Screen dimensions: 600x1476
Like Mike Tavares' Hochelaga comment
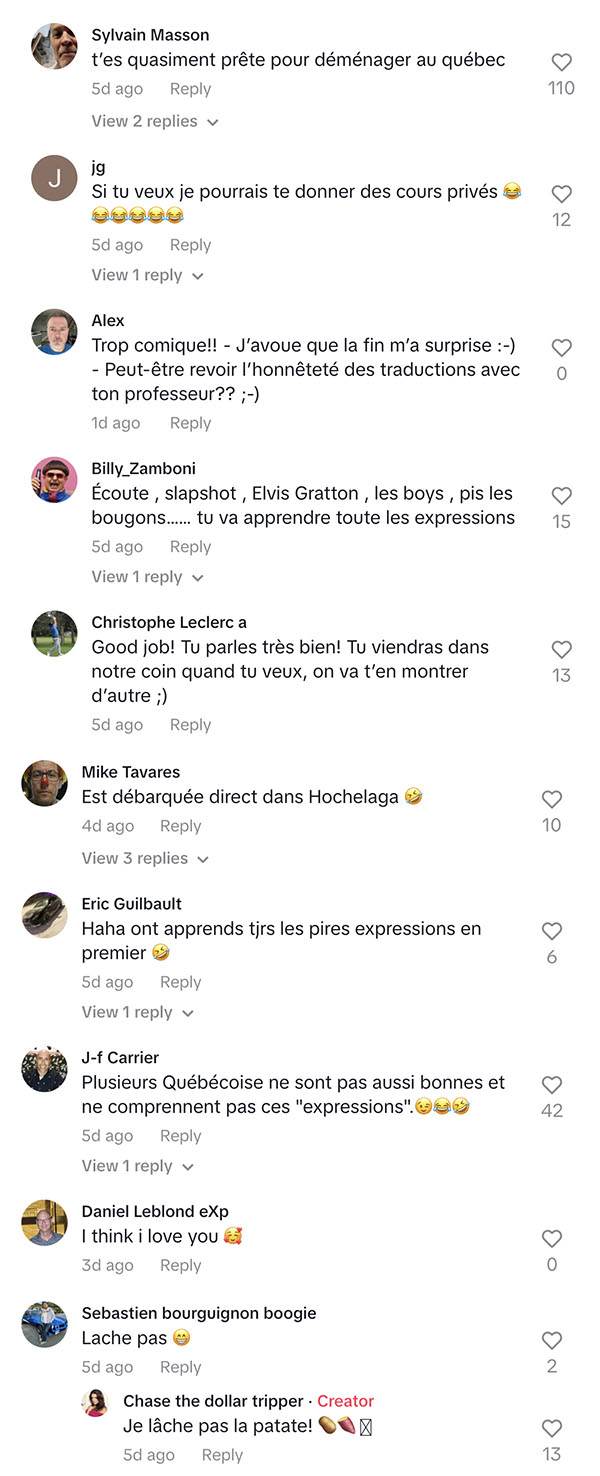552,800
